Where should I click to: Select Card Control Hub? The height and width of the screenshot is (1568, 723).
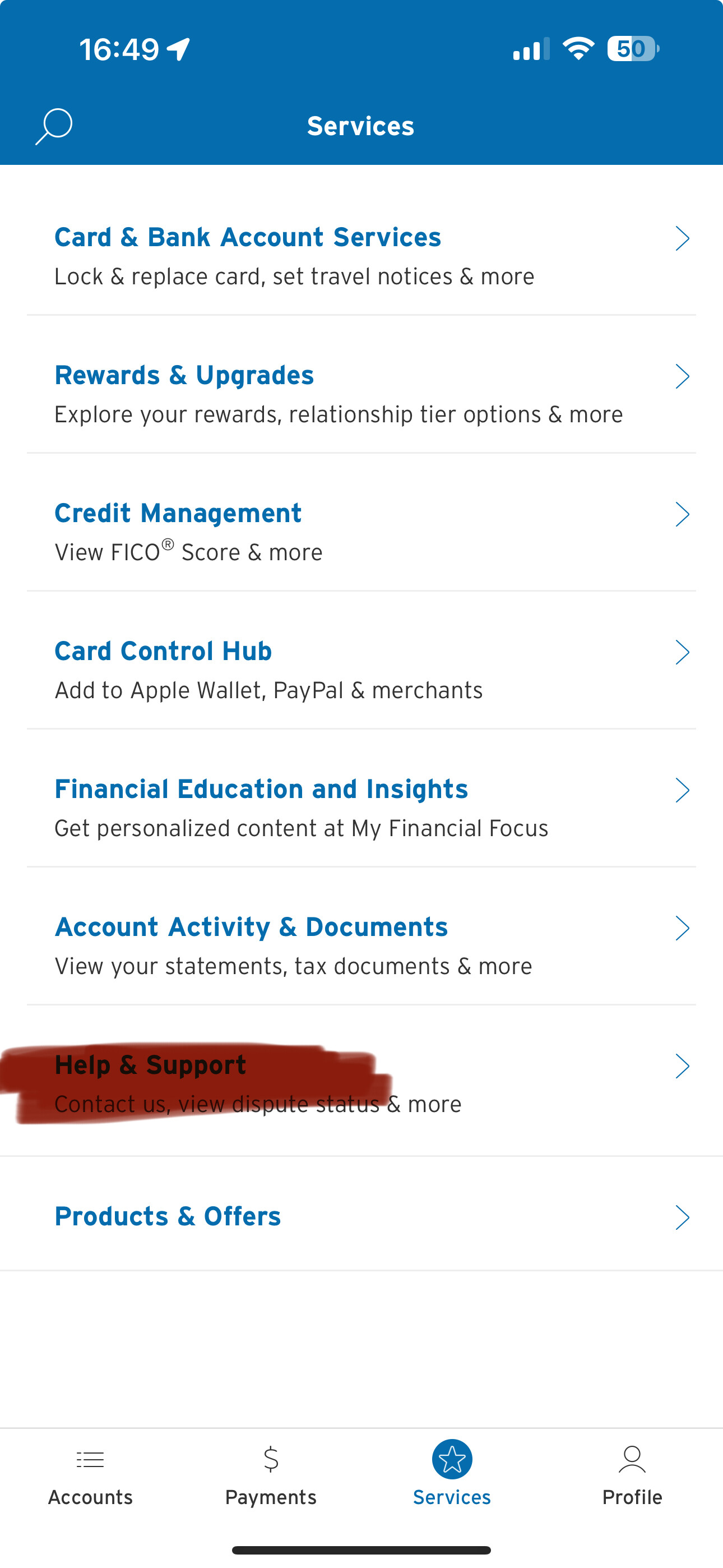click(361, 670)
